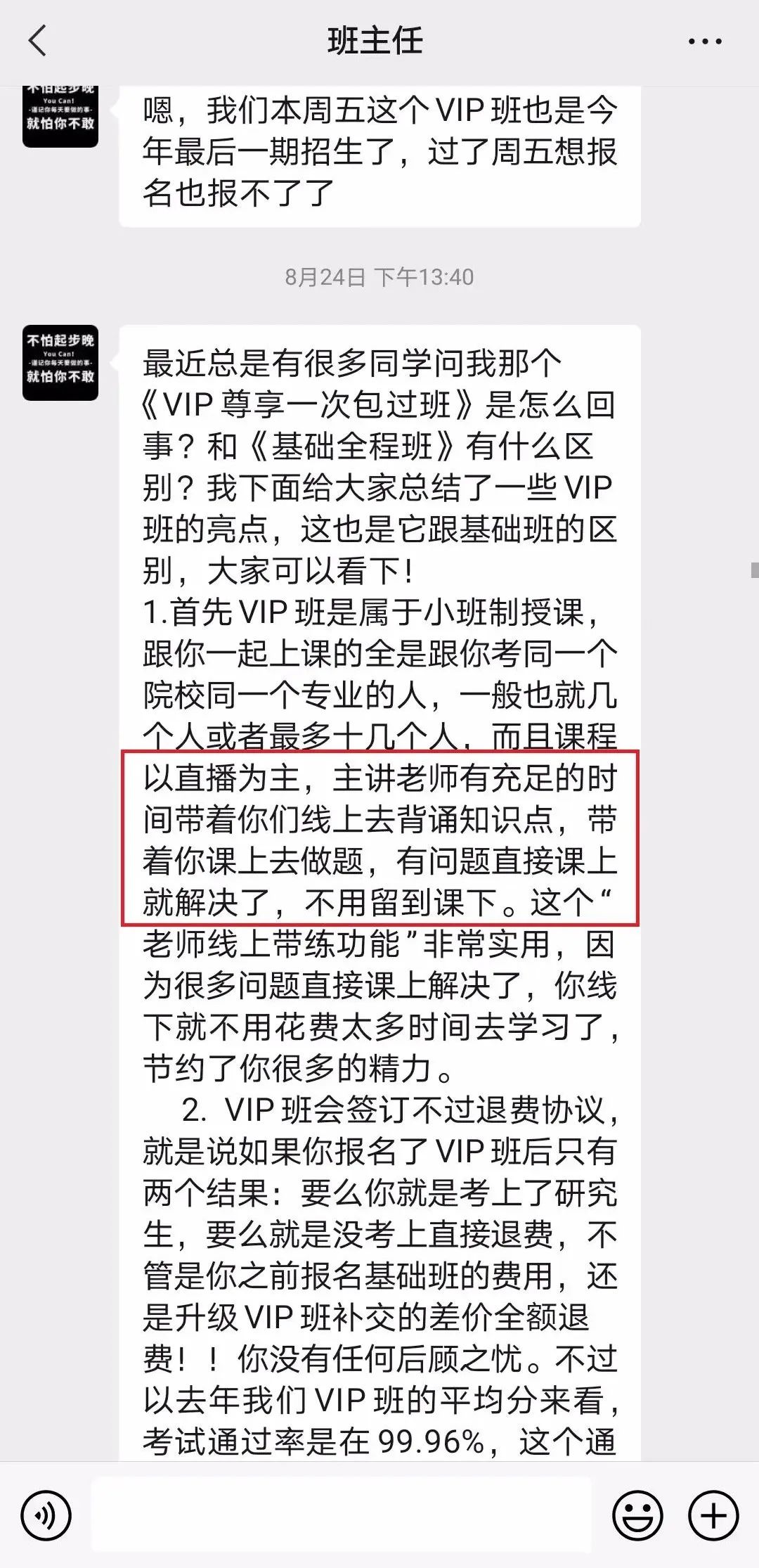
Task: Open the emoji picker
Action: pos(637,1516)
